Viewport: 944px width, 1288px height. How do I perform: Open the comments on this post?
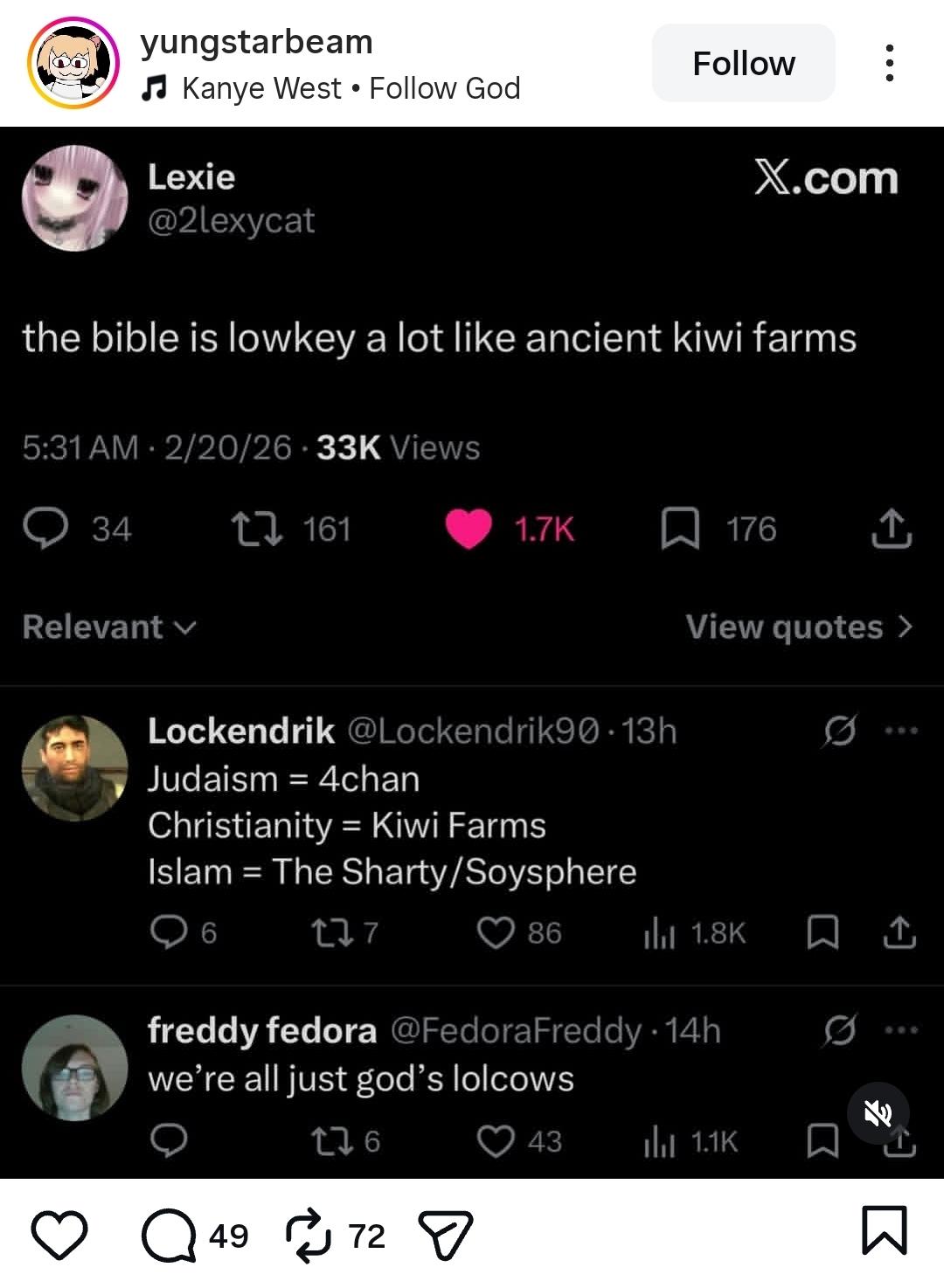[x=170, y=1235]
